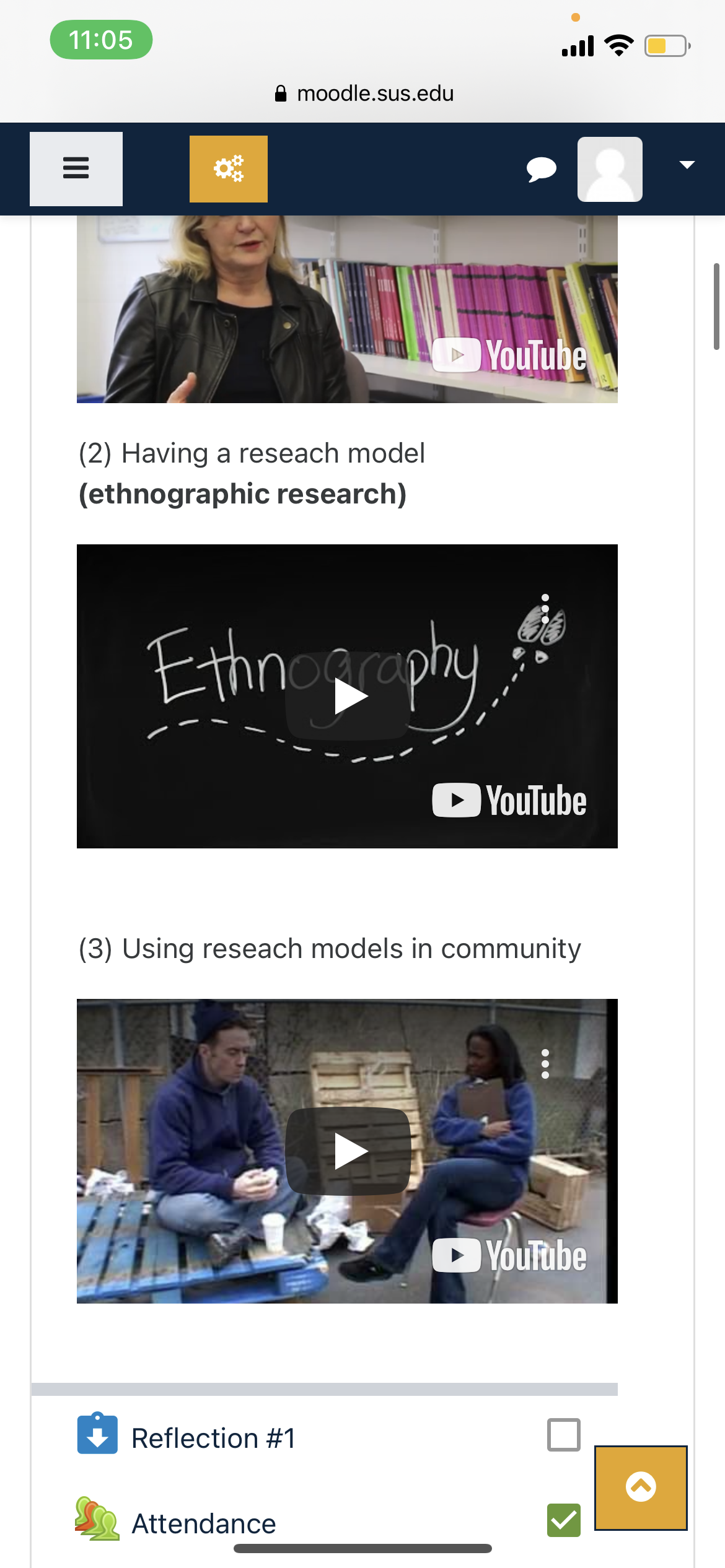This screenshot has width=725, height=1568.
Task: Open the user profile avatar
Action: (x=610, y=168)
